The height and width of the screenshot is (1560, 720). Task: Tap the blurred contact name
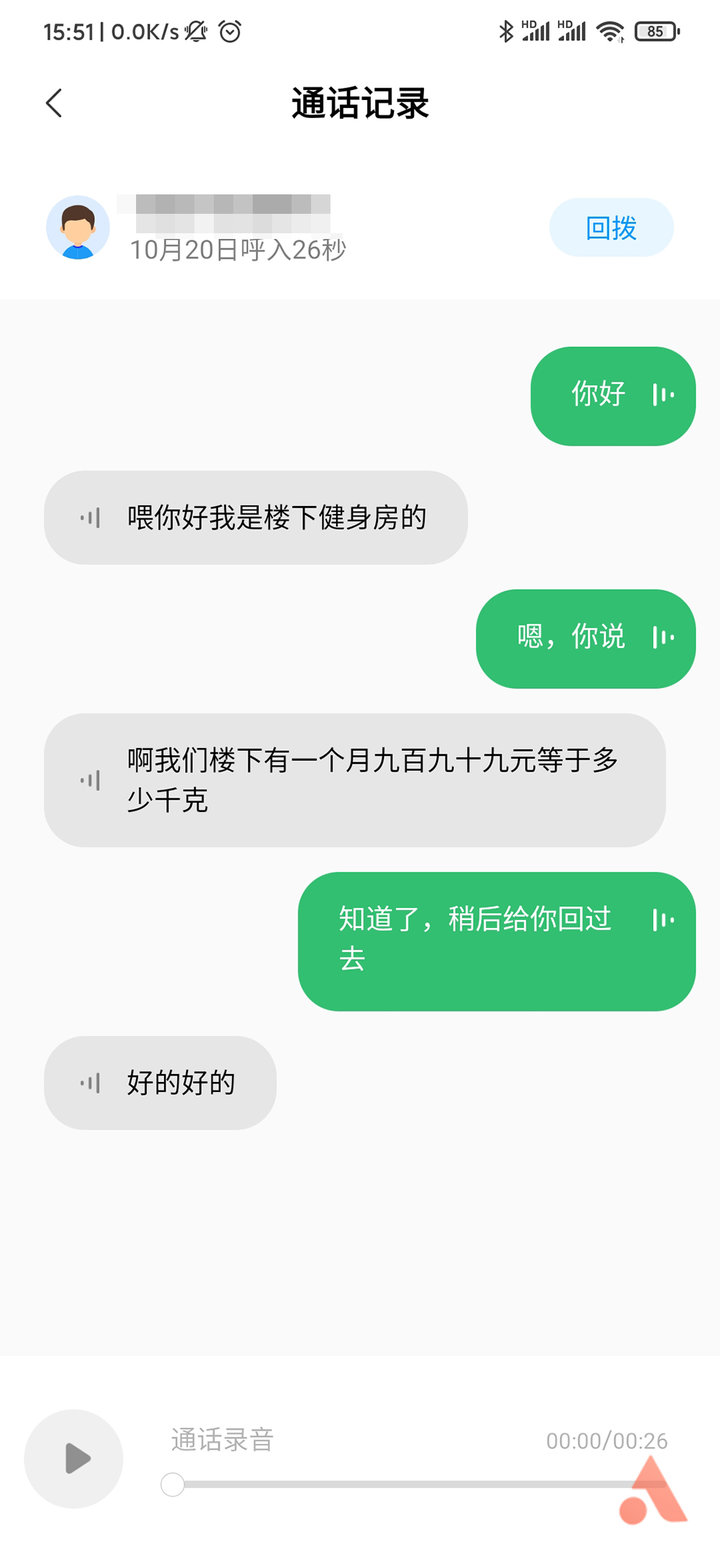pos(228,205)
